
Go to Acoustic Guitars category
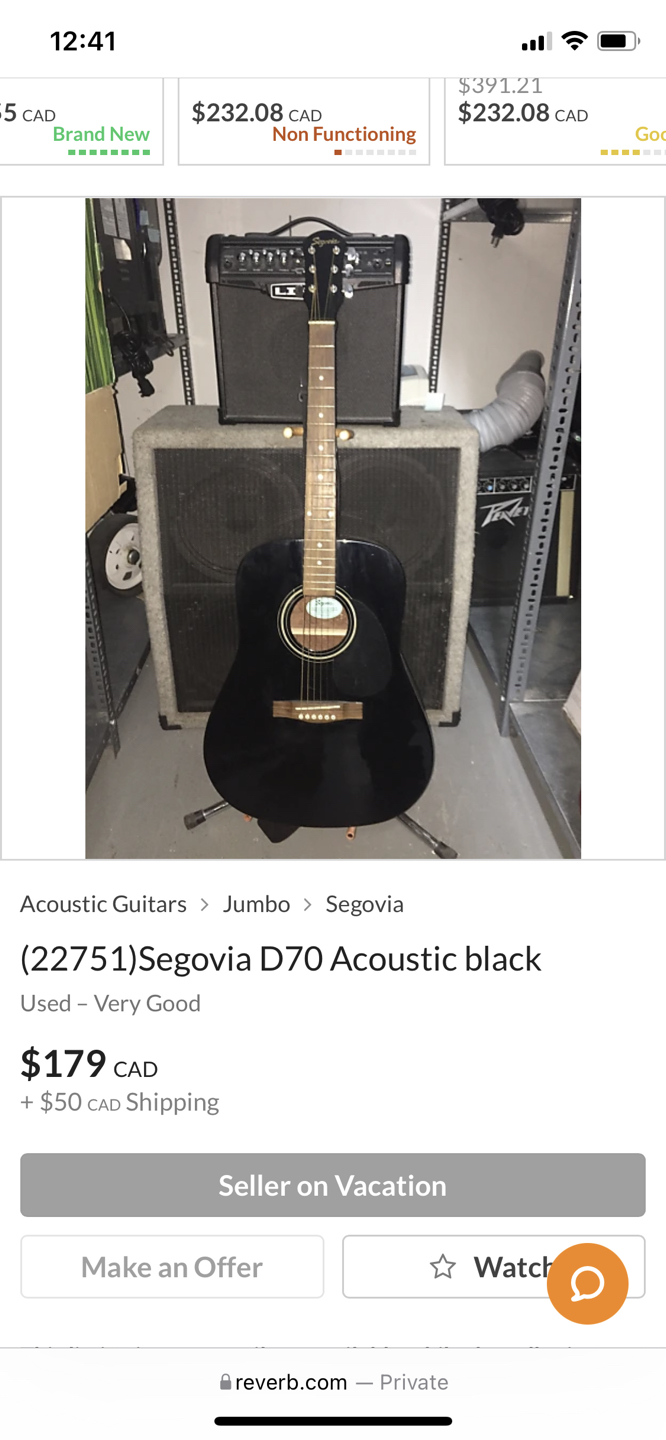(103, 904)
